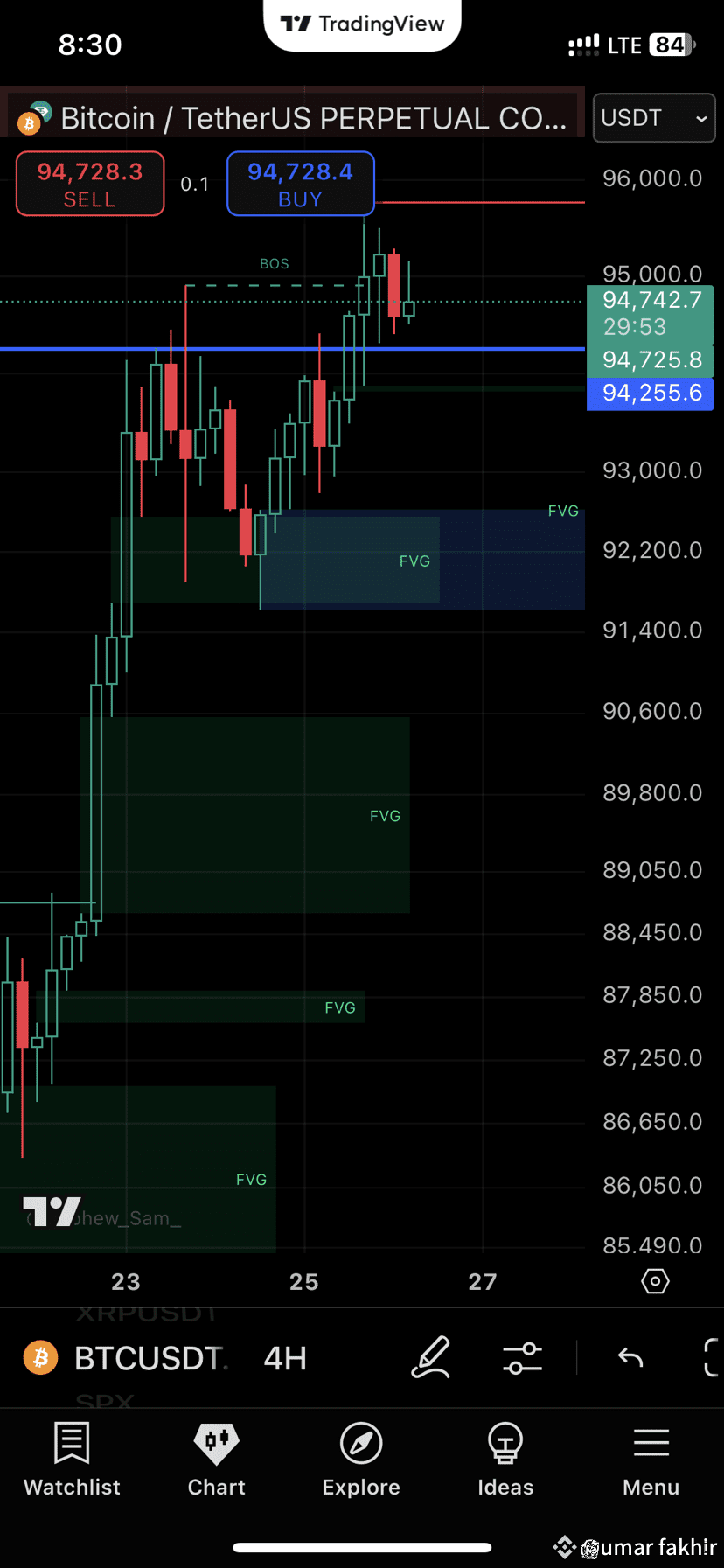Open indicator settings using the sliders icon

522,1357
